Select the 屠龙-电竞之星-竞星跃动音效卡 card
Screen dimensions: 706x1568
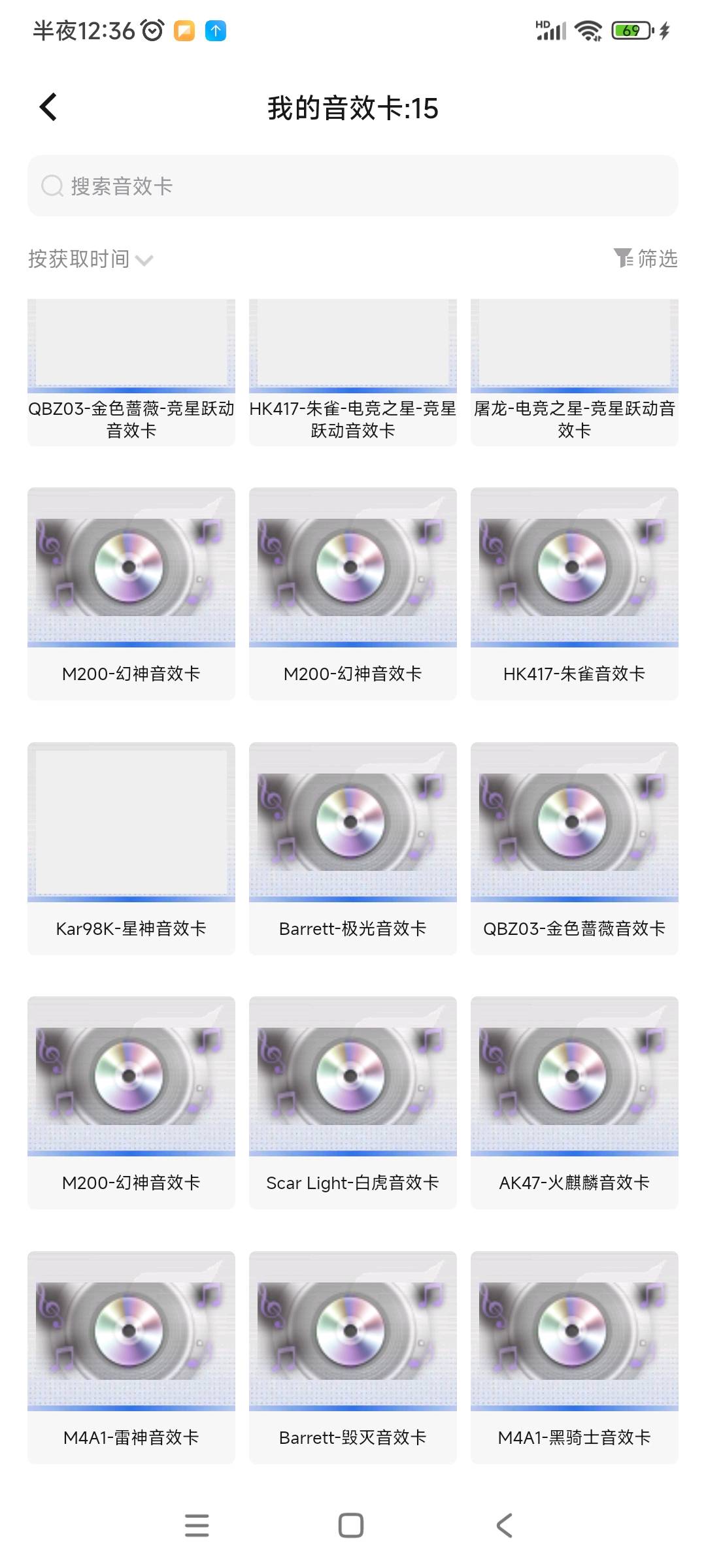point(575,372)
